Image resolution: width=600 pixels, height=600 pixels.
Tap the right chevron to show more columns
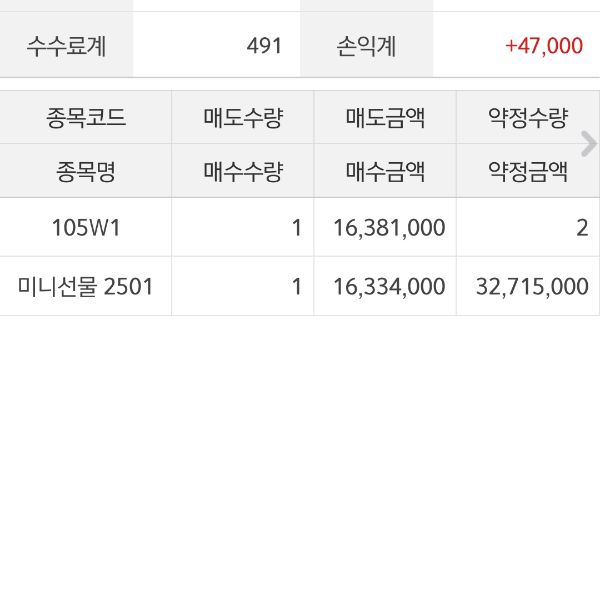point(588,144)
